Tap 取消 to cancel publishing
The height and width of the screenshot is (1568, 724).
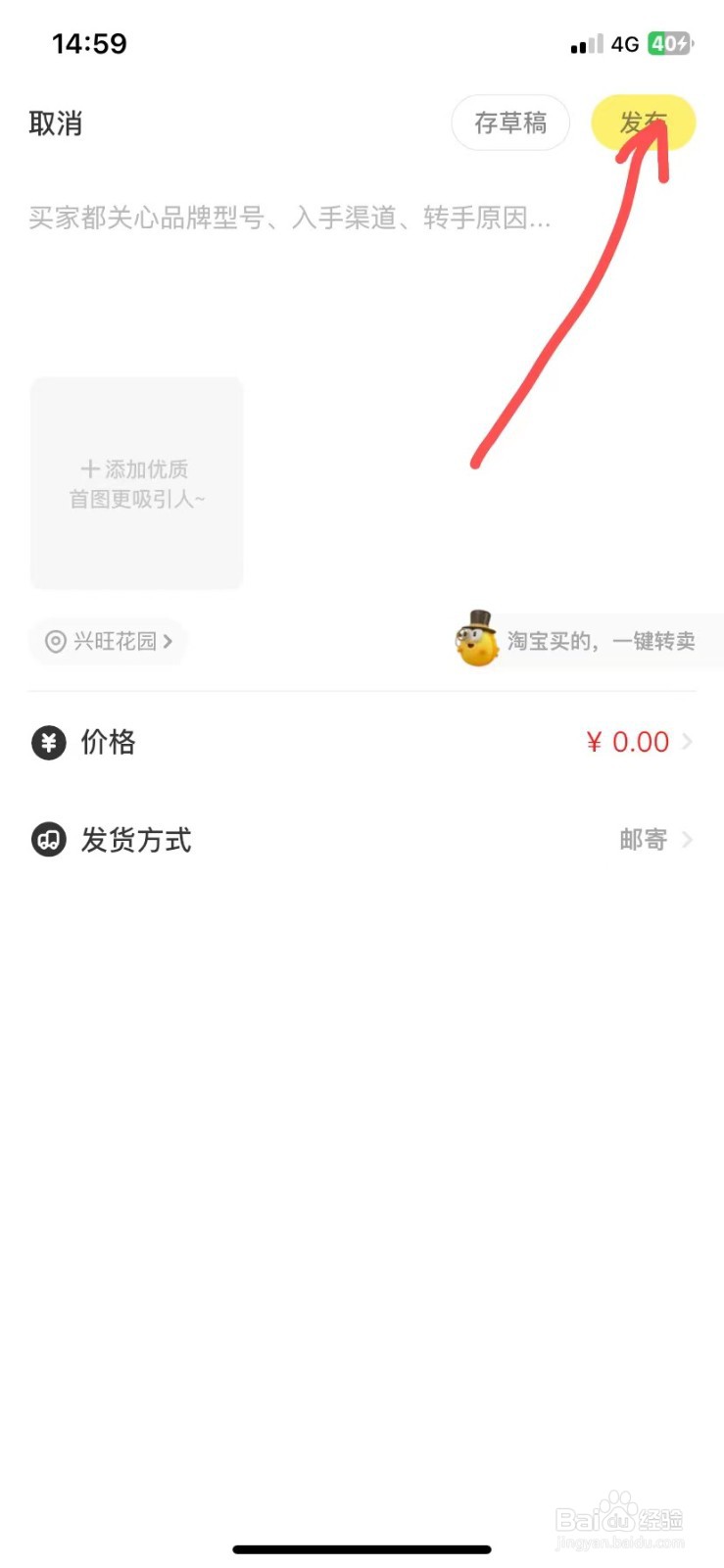pos(56,122)
